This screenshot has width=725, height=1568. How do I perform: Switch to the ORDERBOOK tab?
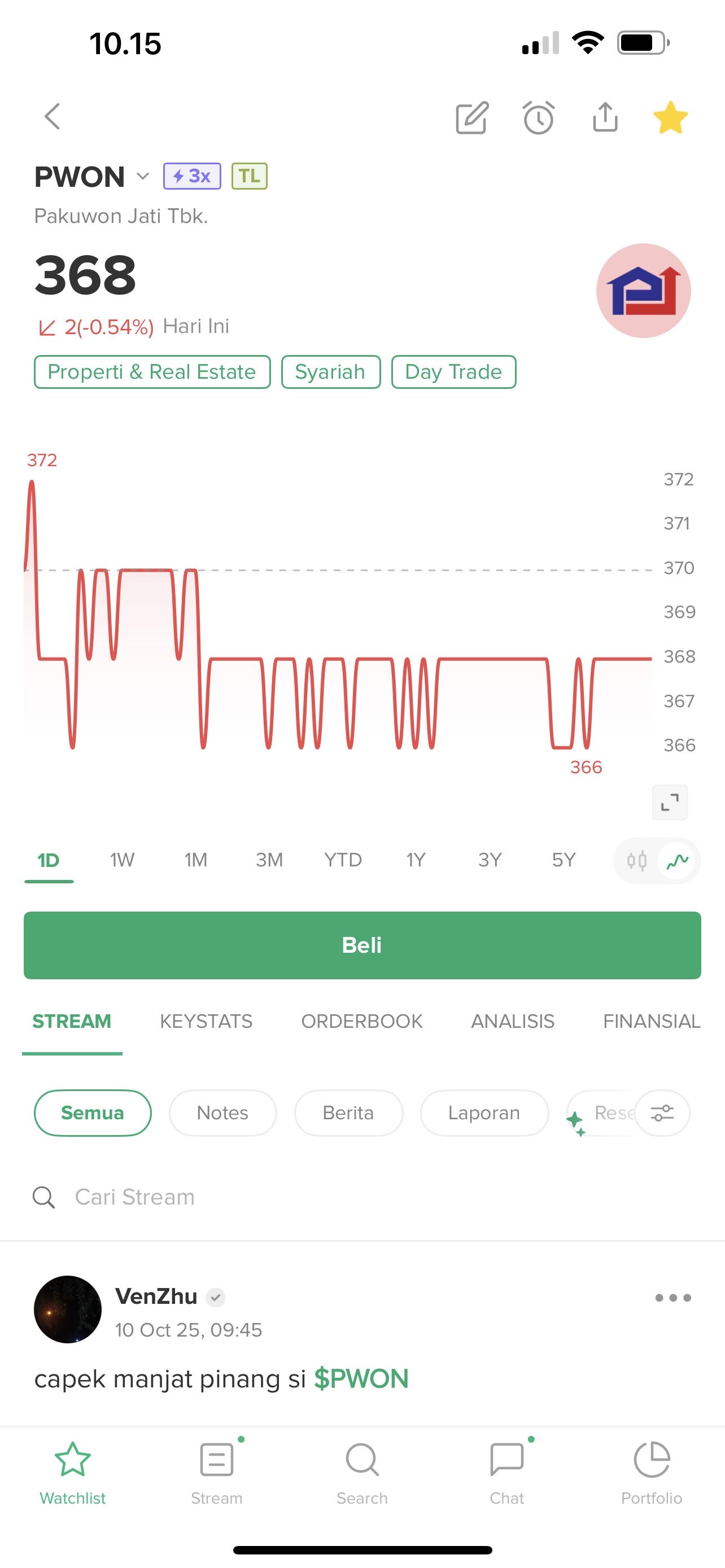pos(361,1022)
